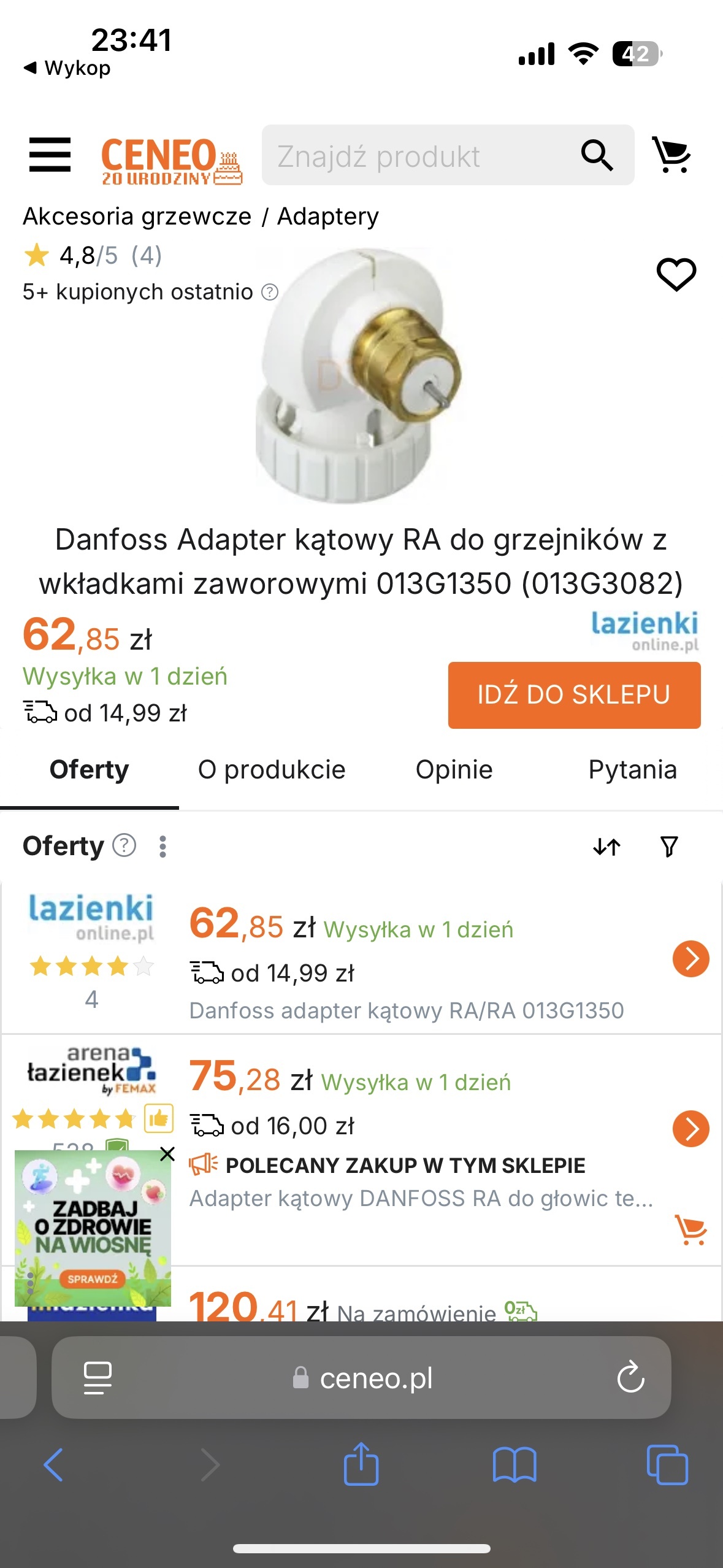Add product to favorites with heart icon
This screenshot has height=1568, width=723.
676,274
